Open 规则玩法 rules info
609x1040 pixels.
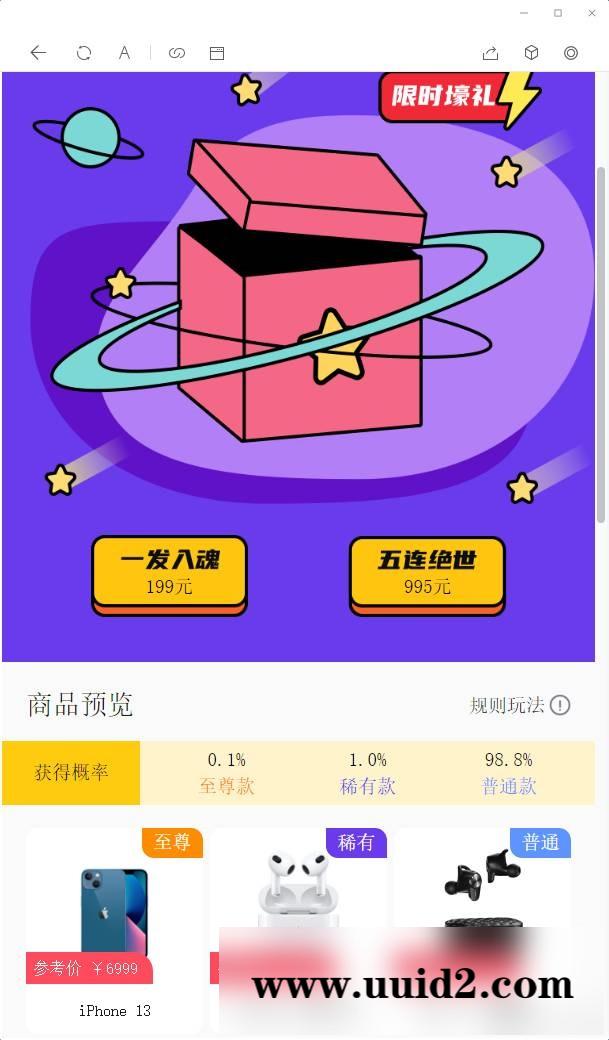(x=519, y=705)
